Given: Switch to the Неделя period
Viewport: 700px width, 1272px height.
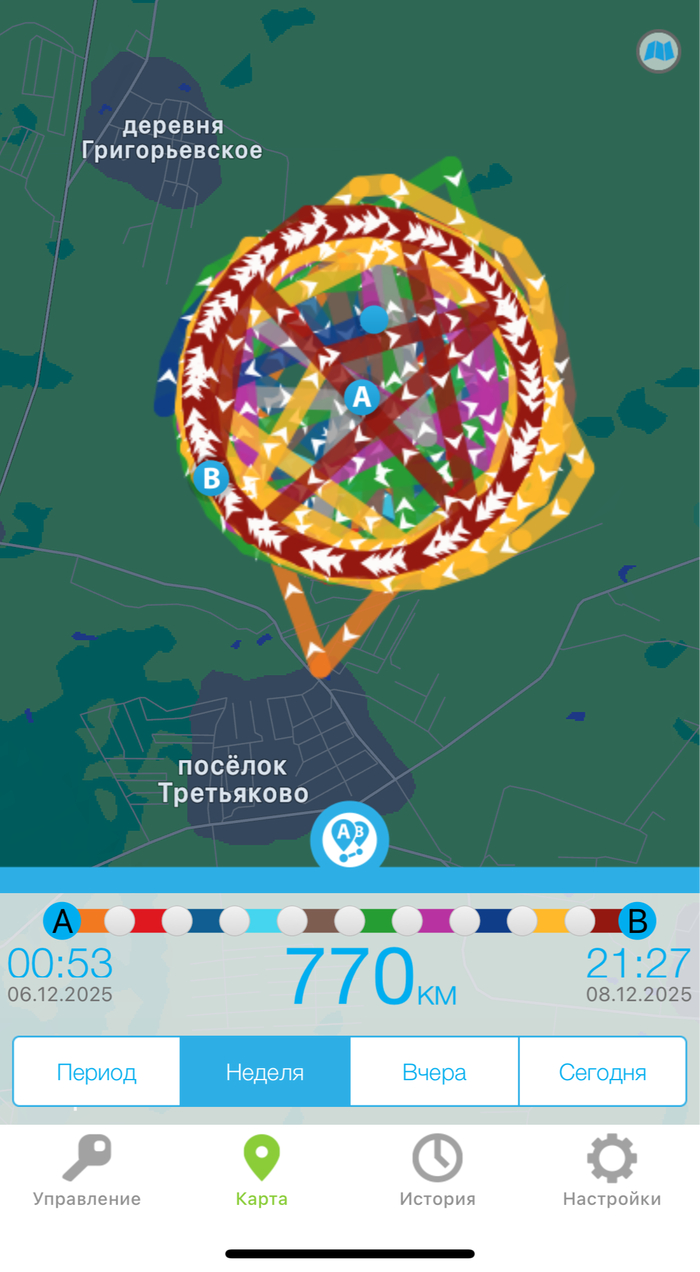Looking at the screenshot, I should pyautogui.click(x=265, y=1072).
